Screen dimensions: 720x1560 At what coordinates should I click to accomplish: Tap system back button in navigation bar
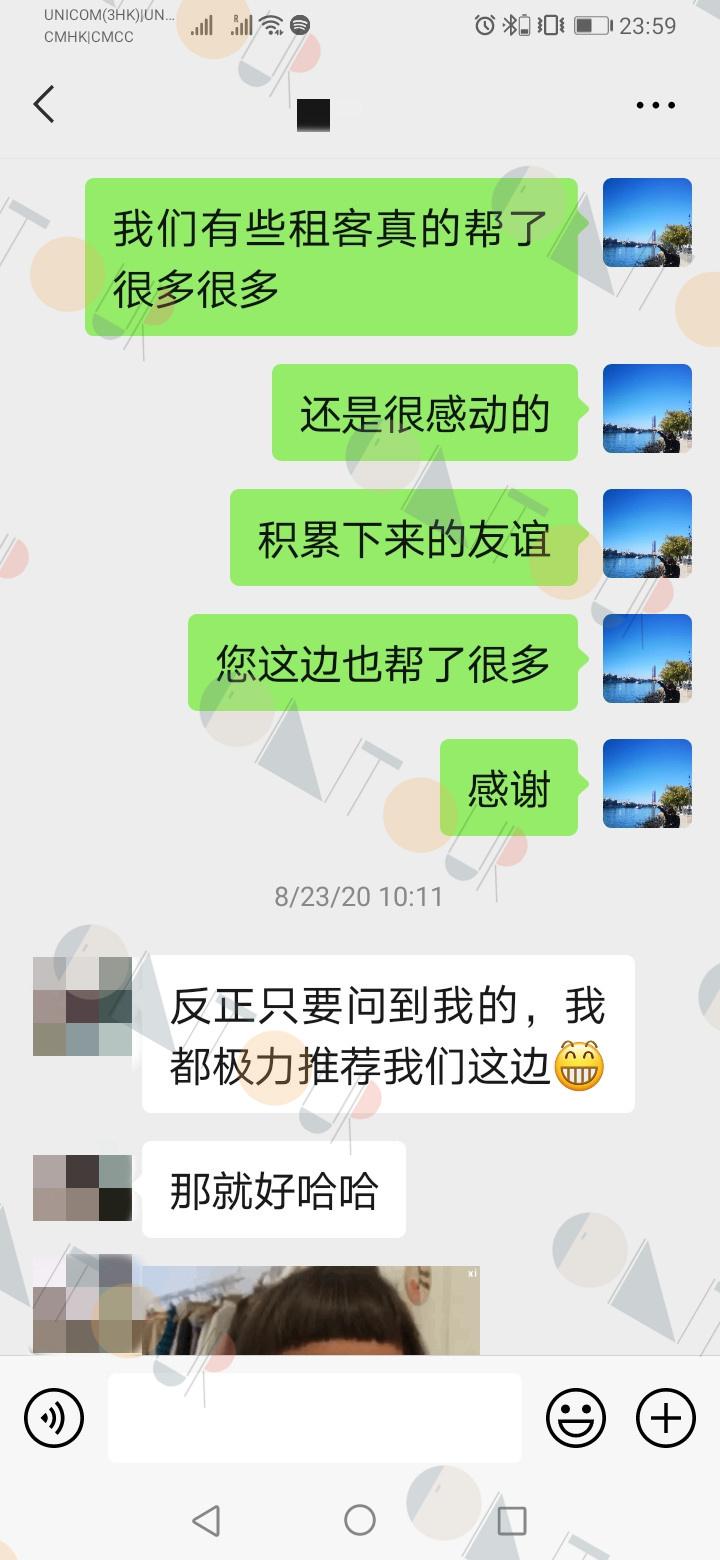tap(206, 1520)
